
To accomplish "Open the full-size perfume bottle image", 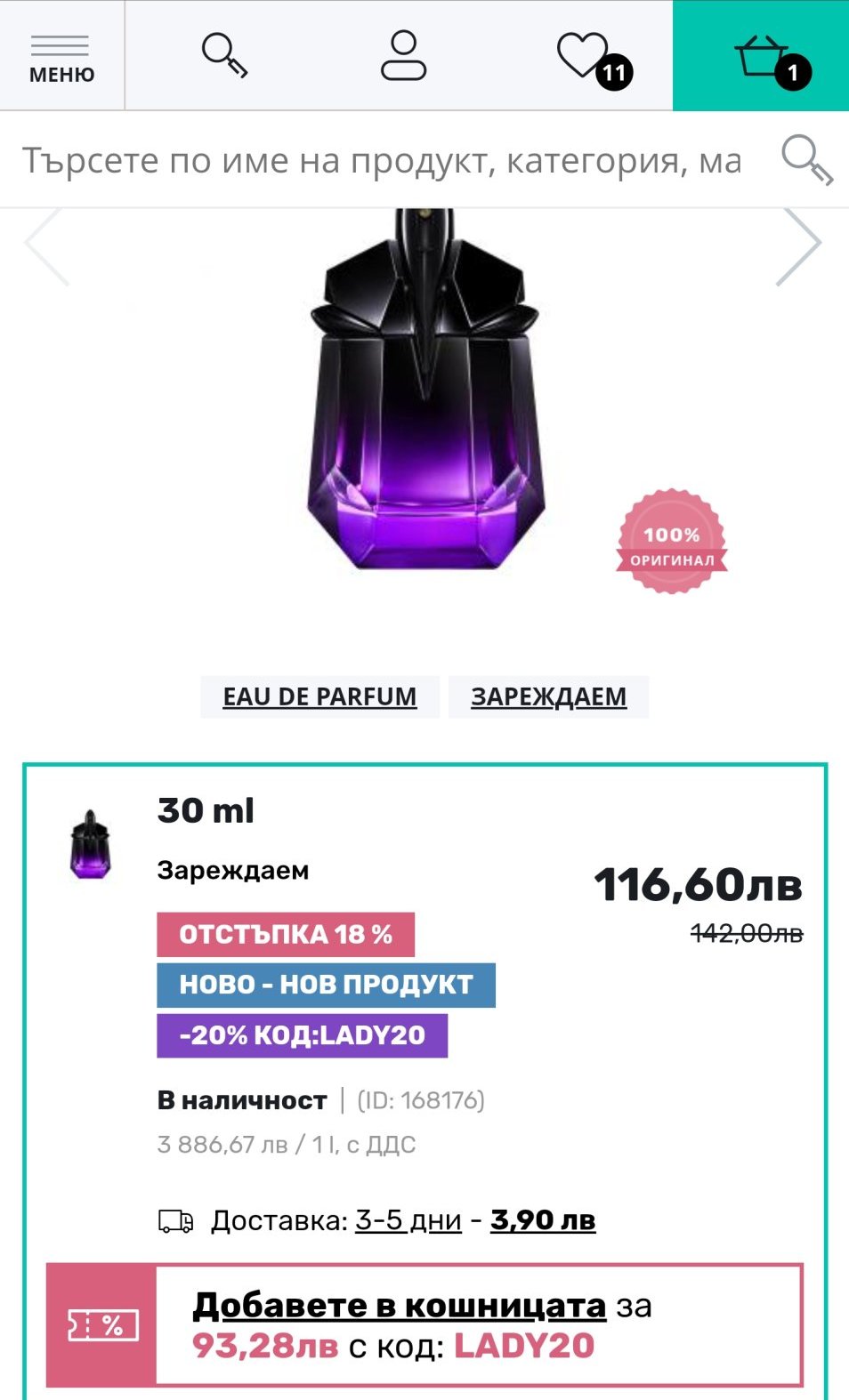I will pyautogui.click(x=424, y=391).
